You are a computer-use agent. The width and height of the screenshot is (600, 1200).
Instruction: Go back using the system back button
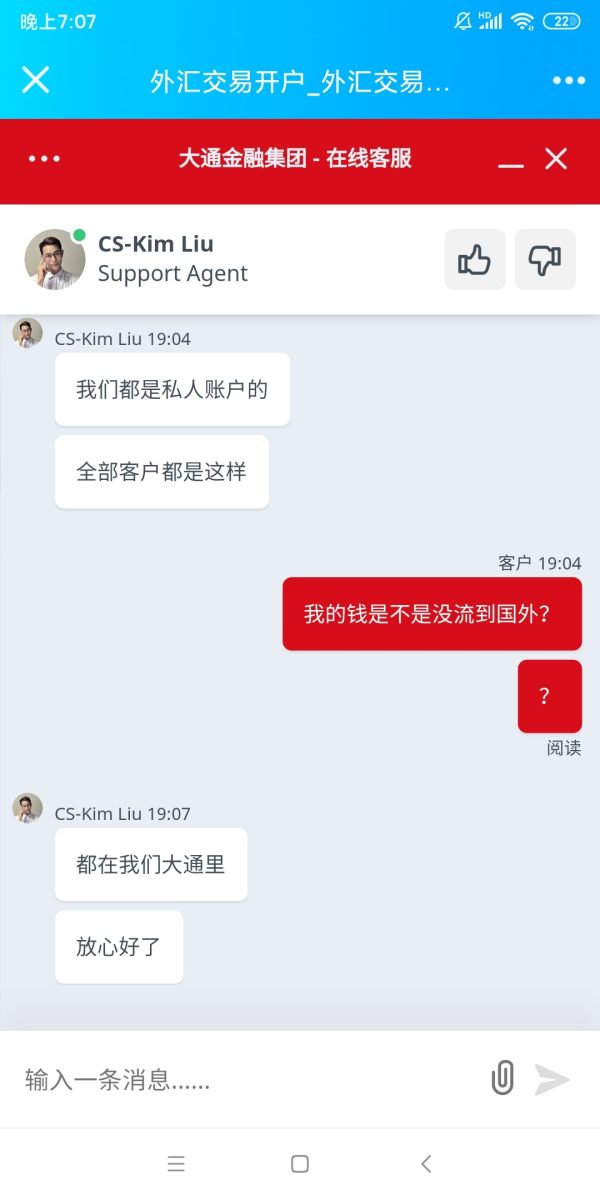pyautogui.click(x=426, y=1163)
